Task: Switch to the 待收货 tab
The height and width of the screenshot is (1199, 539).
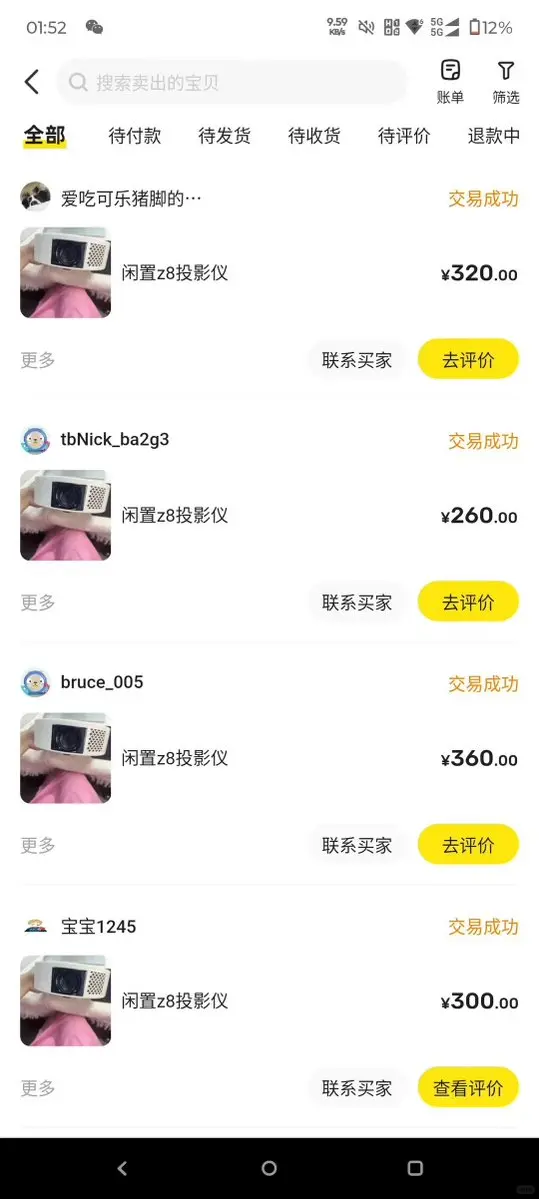Action: coord(314,136)
